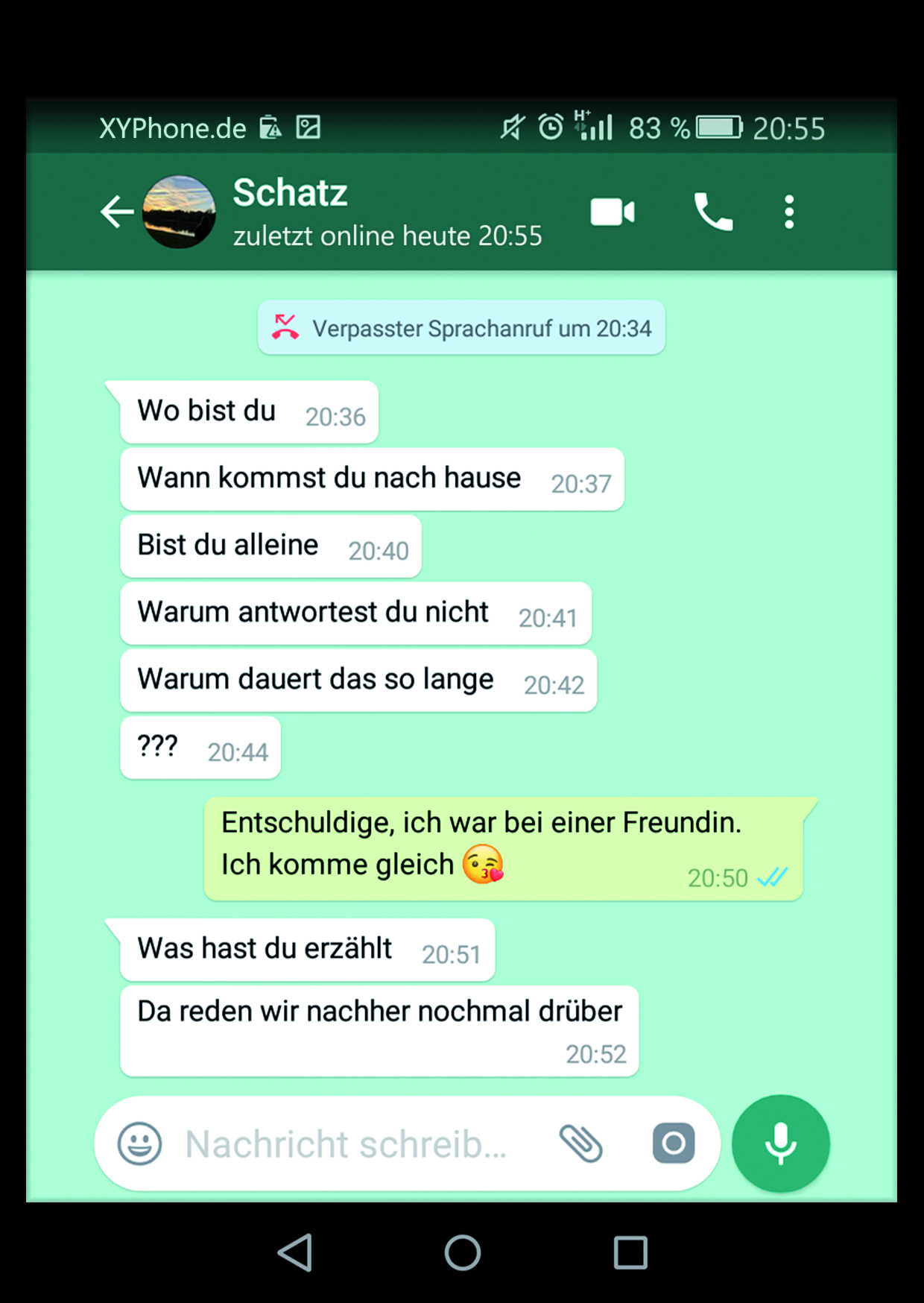924x1303 pixels.
Task: Open the emoji picker
Action: click(x=139, y=1143)
